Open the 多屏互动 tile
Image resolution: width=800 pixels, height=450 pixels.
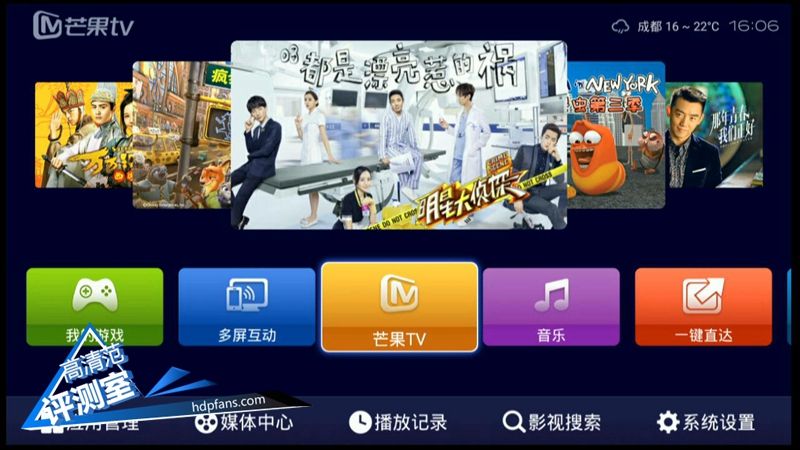click(x=247, y=306)
